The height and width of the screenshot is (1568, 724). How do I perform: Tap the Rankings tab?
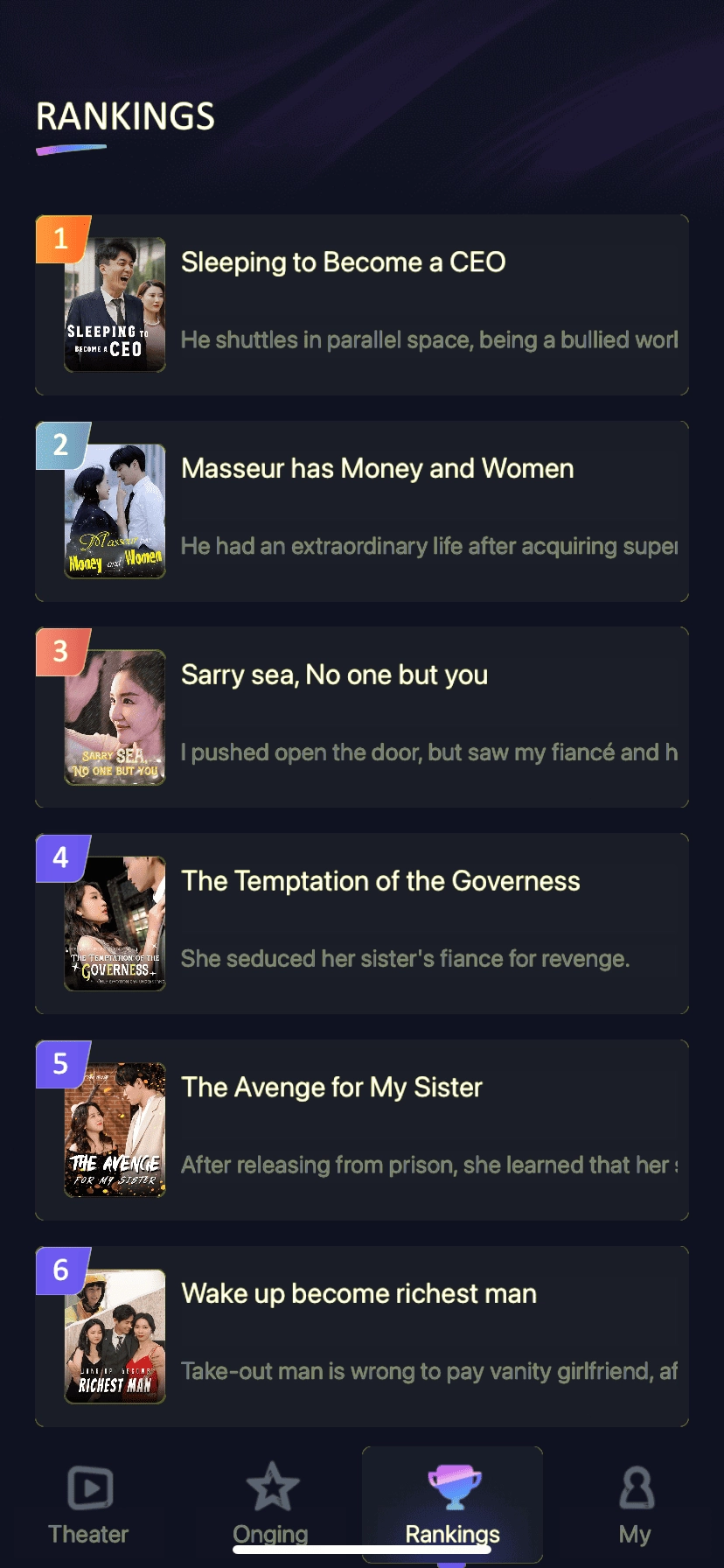(x=452, y=1505)
